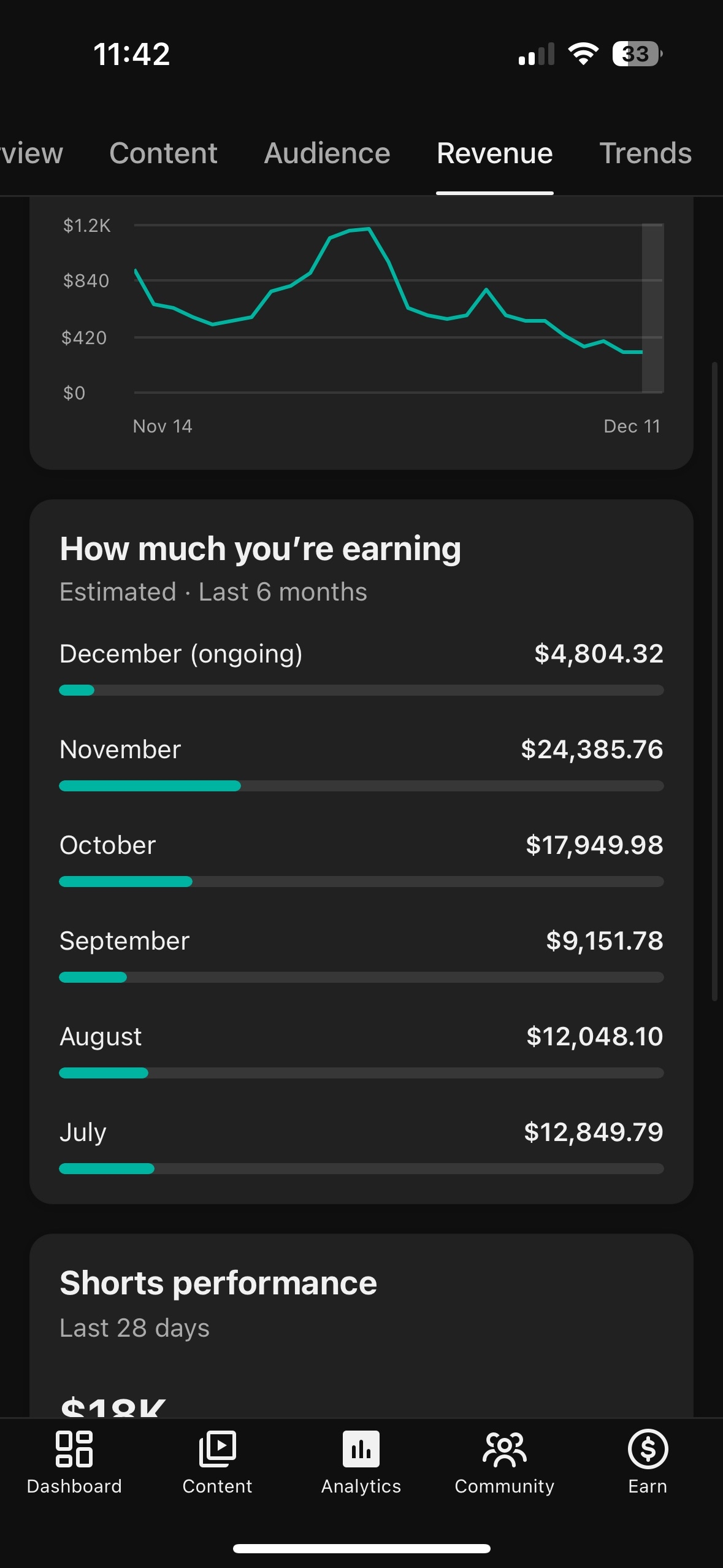The image size is (723, 1568).
Task: Go to the Trends tab
Action: coord(645,153)
